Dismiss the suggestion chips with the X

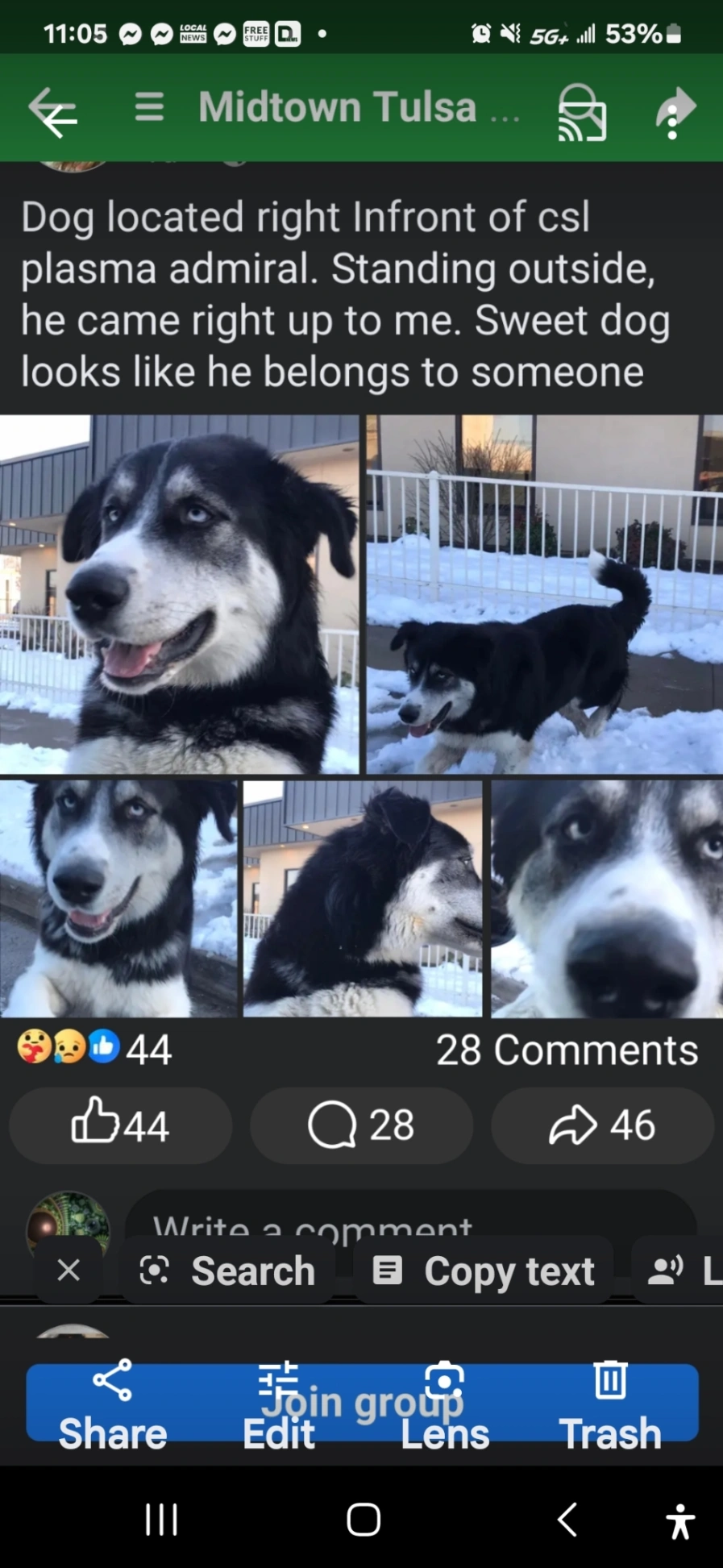coord(69,1271)
